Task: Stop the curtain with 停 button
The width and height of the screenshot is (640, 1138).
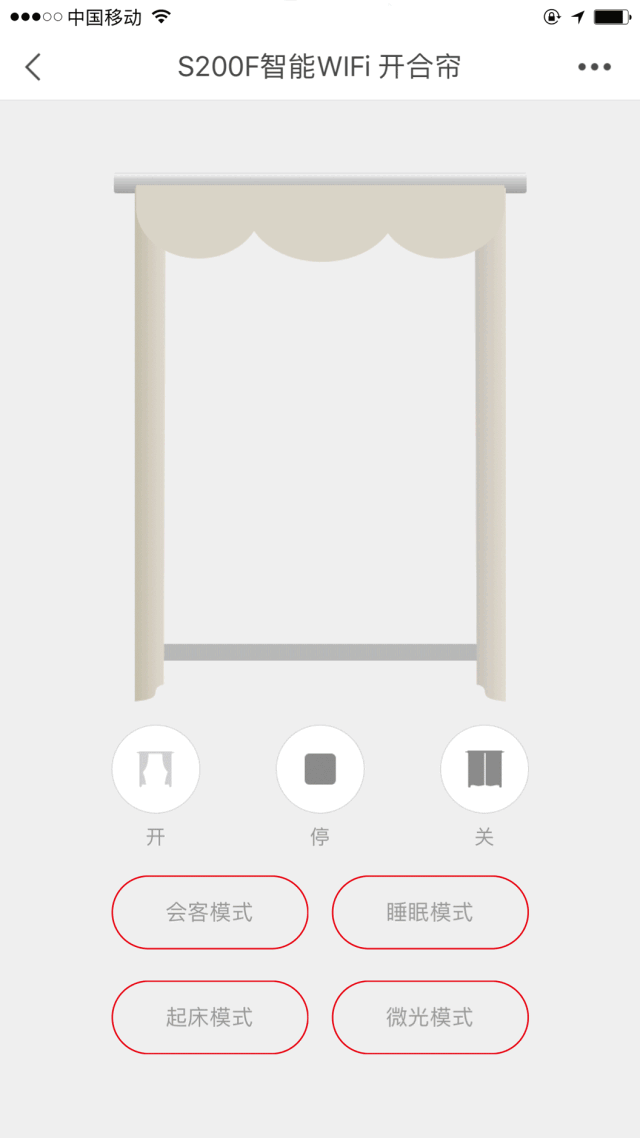Action: (320, 769)
